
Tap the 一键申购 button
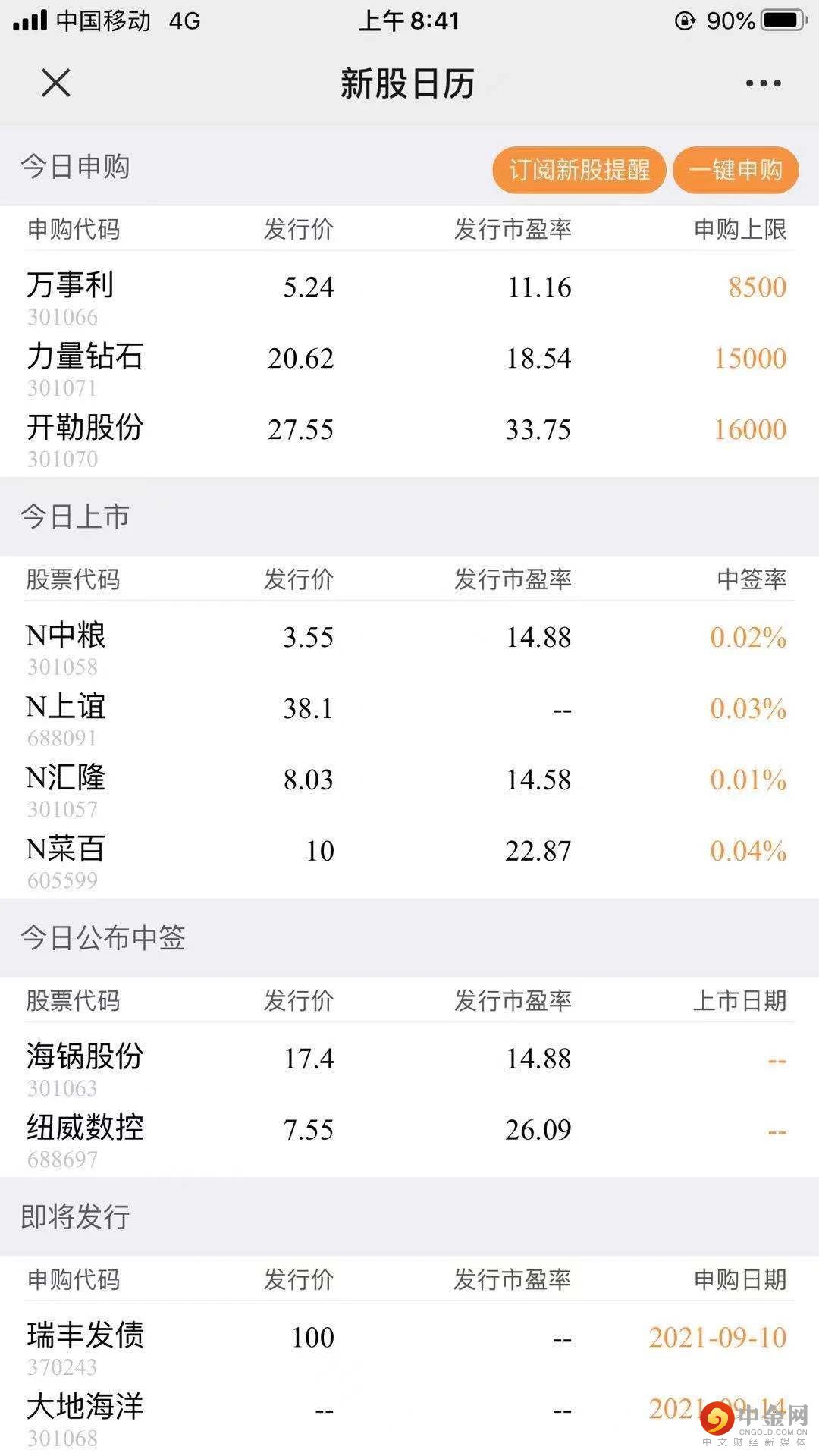point(736,170)
